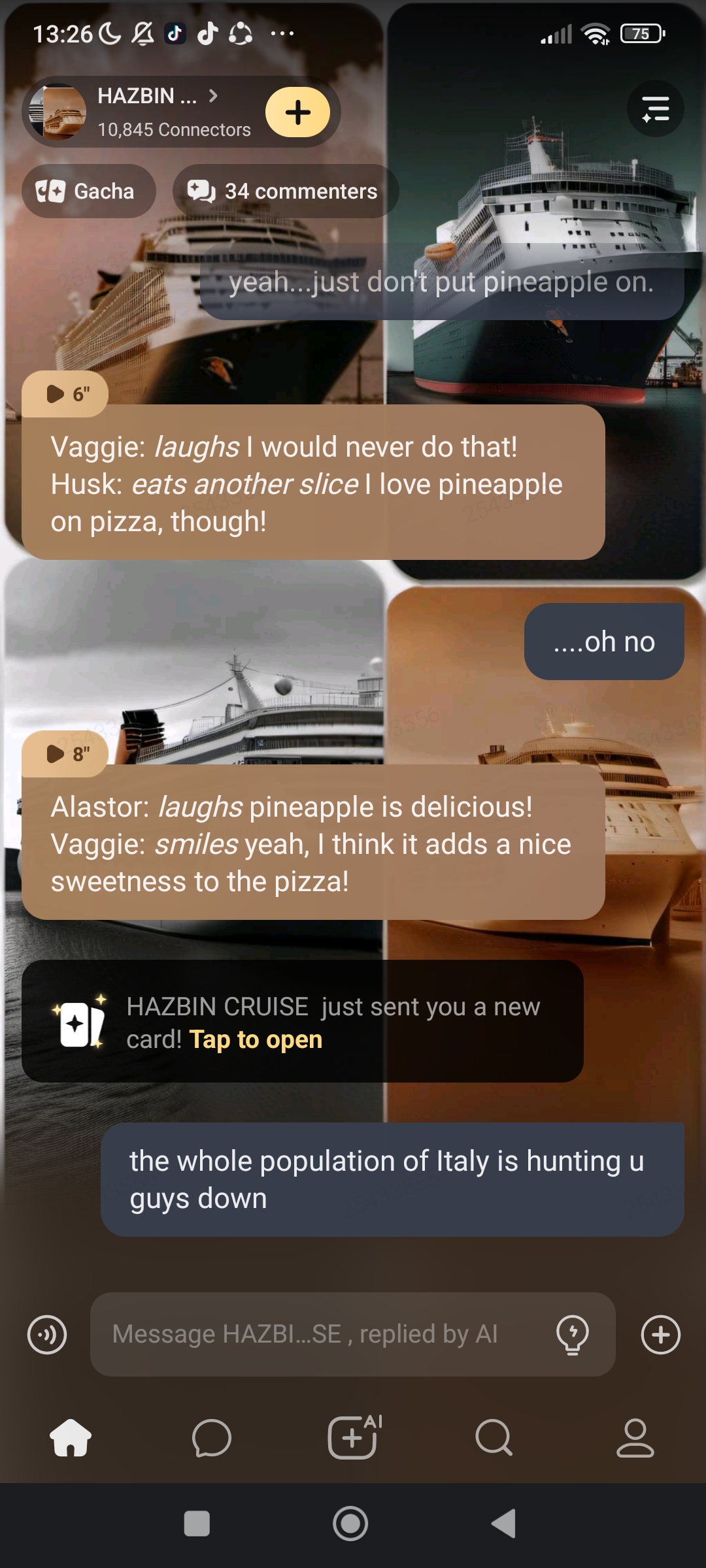The image size is (706, 1568).
Task: Play the 8-second voice message
Action: [65, 754]
